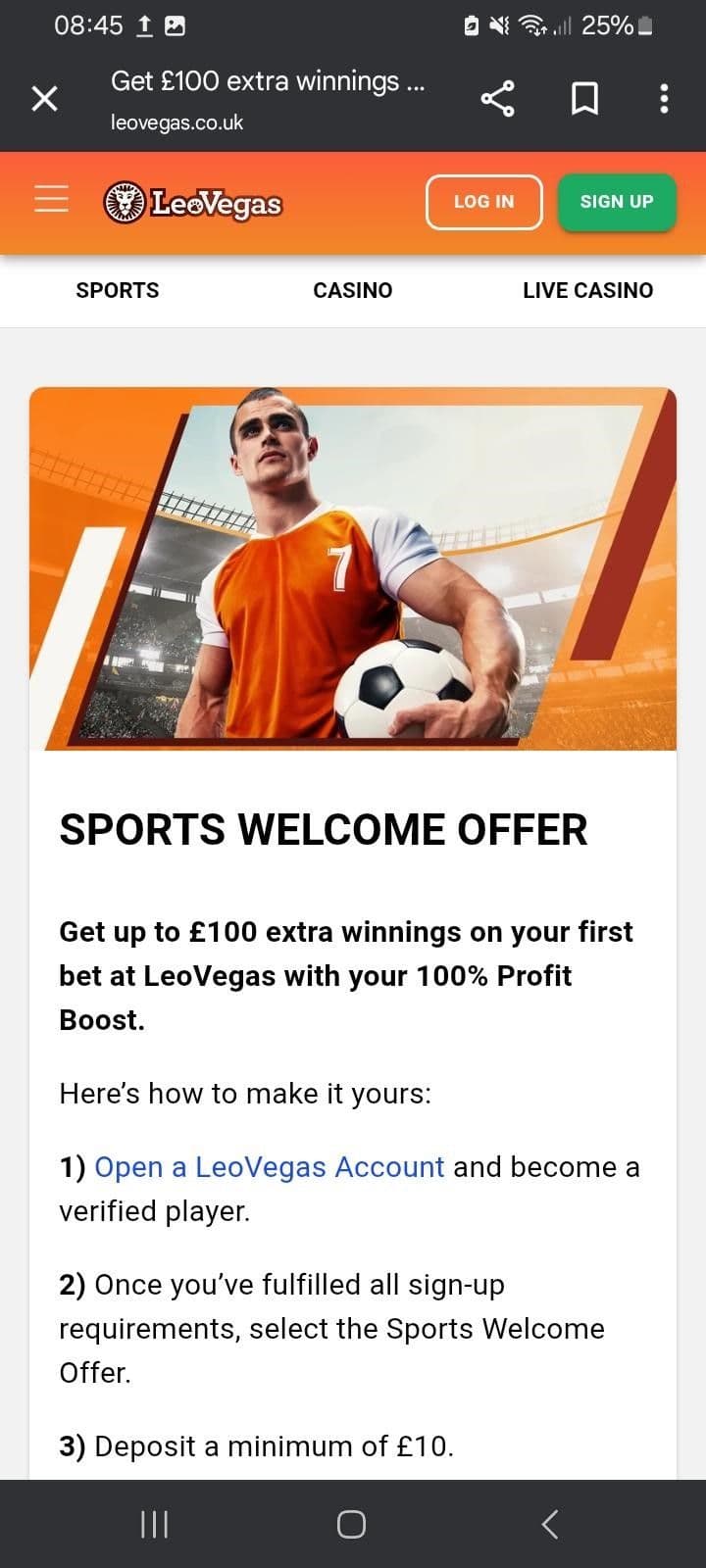The height and width of the screenshot is (1568, 706).
Task: Tap the upload arrow in the status bar
Action: [143, 25]
